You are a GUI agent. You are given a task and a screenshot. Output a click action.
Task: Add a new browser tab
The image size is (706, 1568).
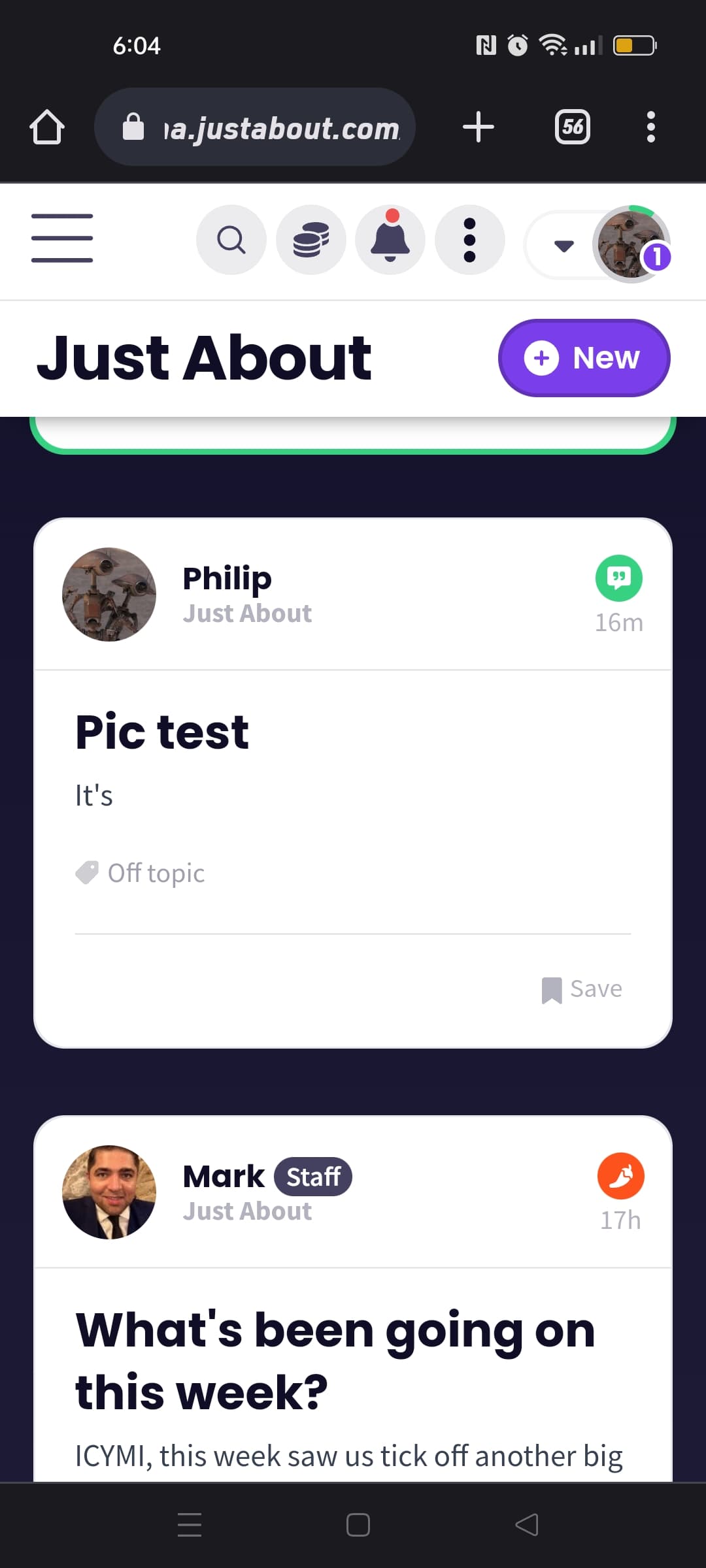pos(479,127)
